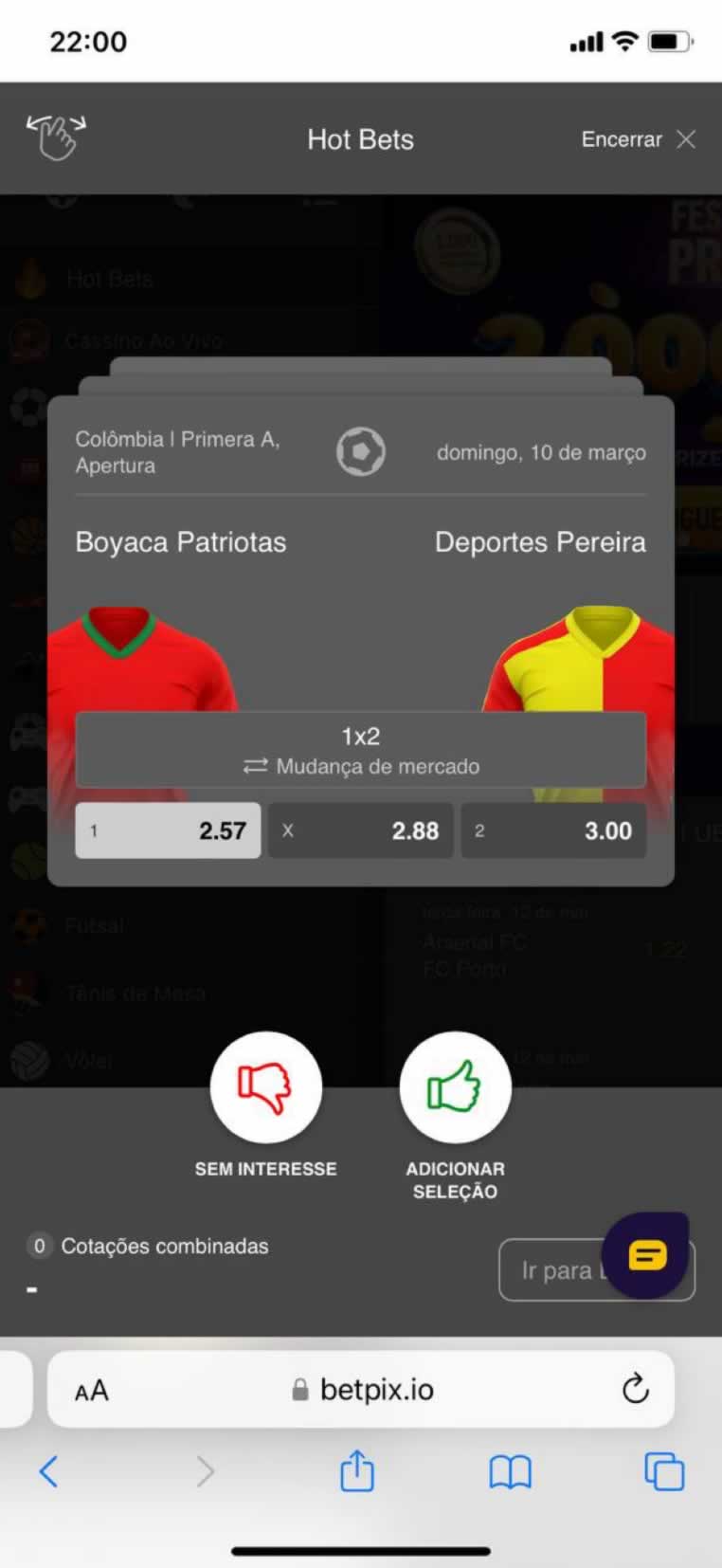
Task: Open Safari text size AA menu
Action: click(92, 1391)
